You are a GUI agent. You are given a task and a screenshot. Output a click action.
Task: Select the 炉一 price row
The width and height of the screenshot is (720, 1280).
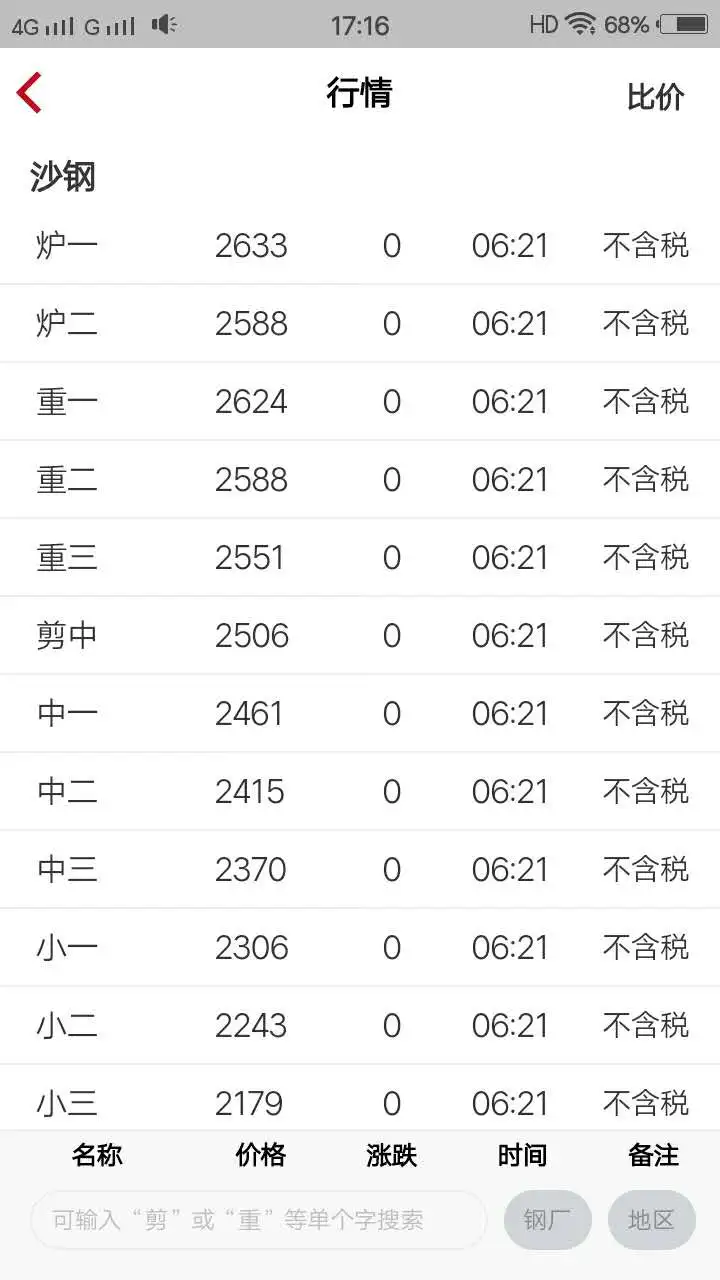pyautogui.click(x=360, y=245)
